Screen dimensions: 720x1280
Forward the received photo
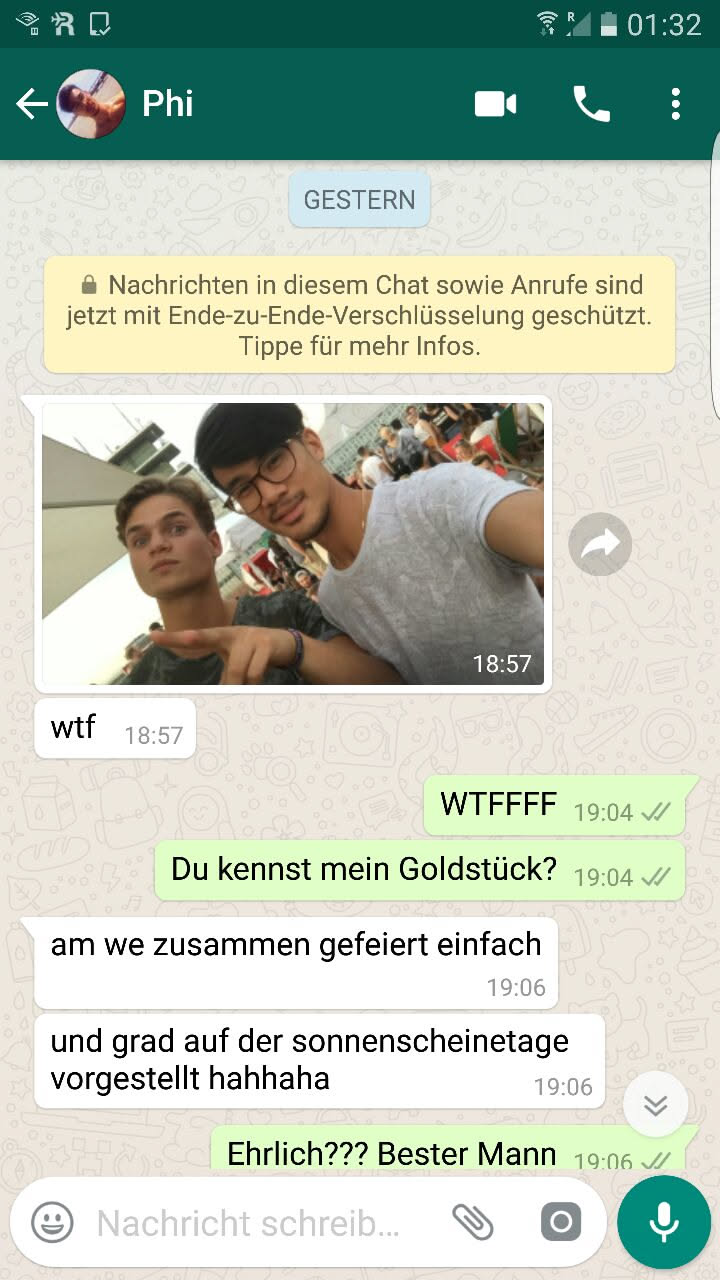pos(600,544)
